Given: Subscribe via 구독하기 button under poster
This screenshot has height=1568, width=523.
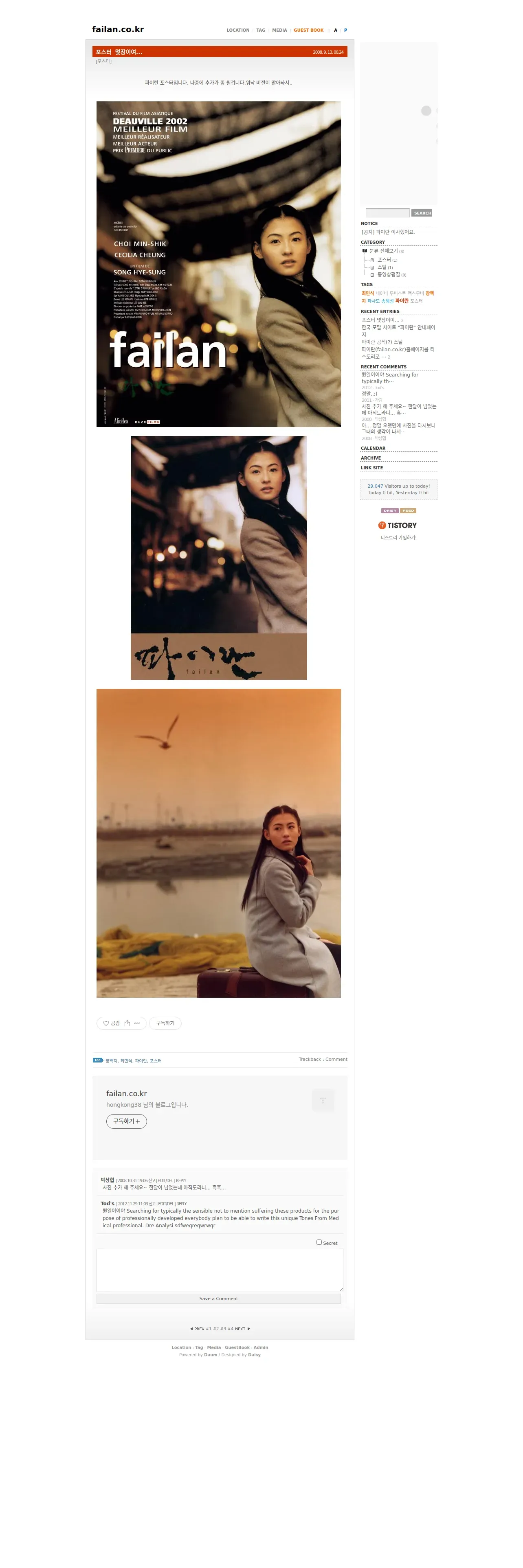Looking at the screenshot, I should (165, 1023).
